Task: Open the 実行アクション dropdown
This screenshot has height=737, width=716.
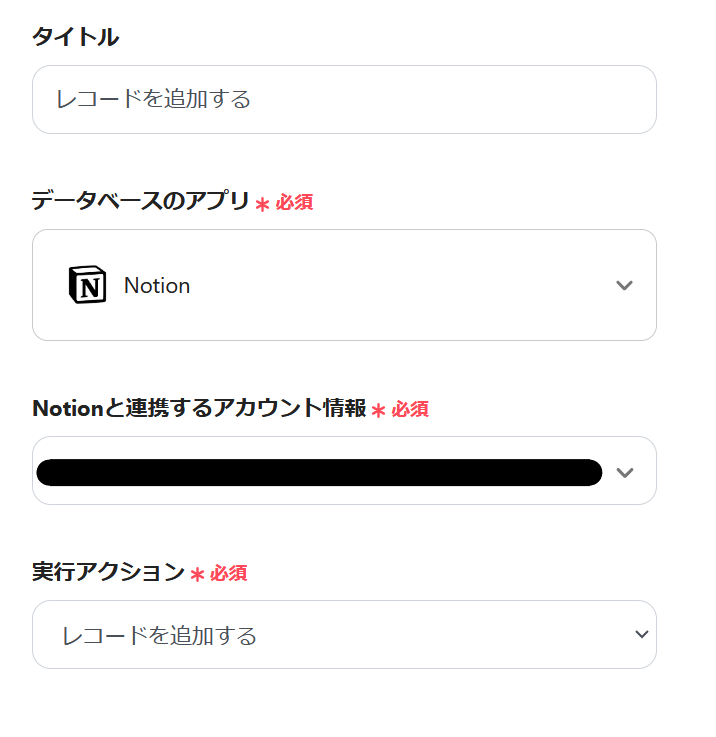Action: pyautogui.click(x=344, y=635)
